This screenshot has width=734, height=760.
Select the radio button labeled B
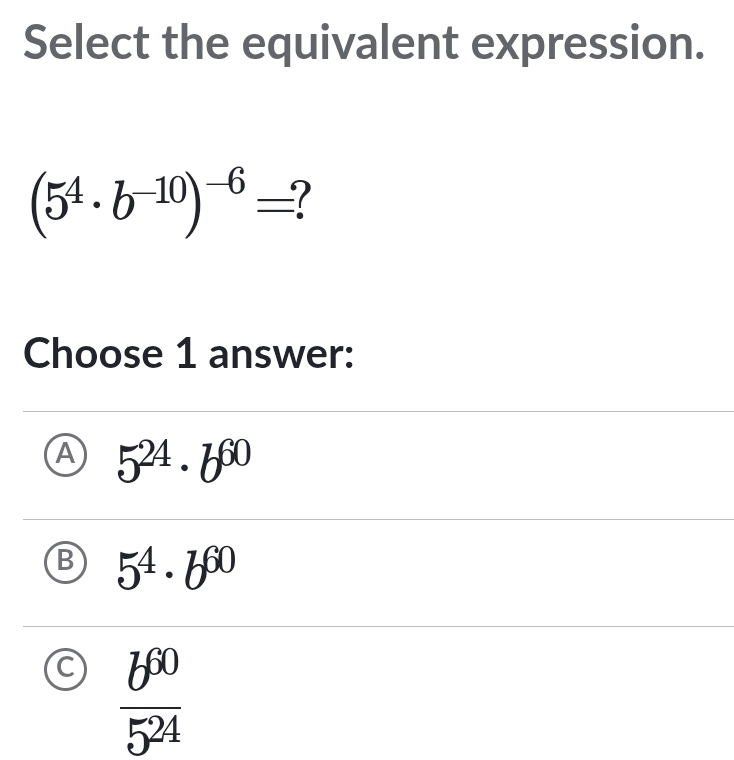pos(65,562)
